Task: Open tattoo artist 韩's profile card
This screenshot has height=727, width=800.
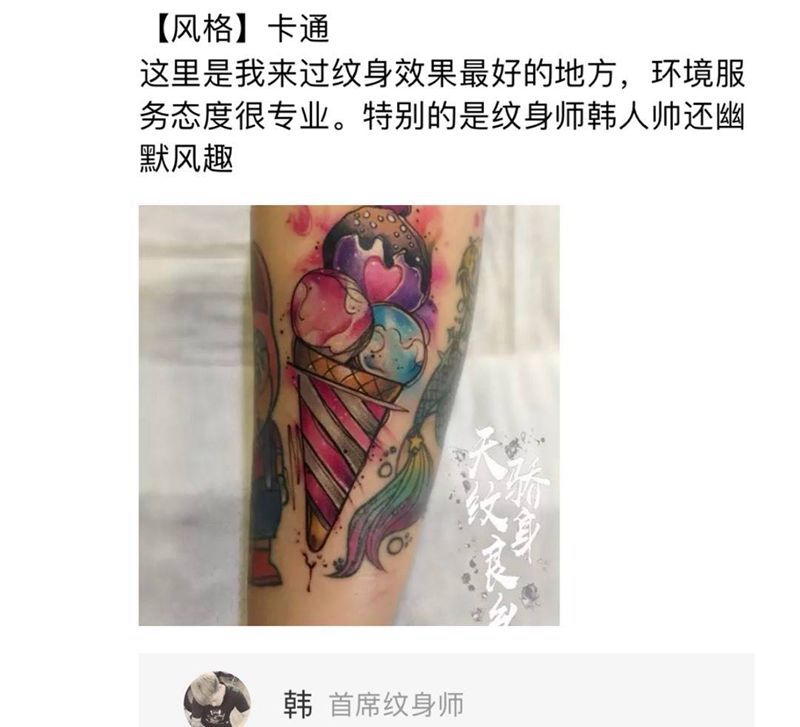Action: point(445,696)
